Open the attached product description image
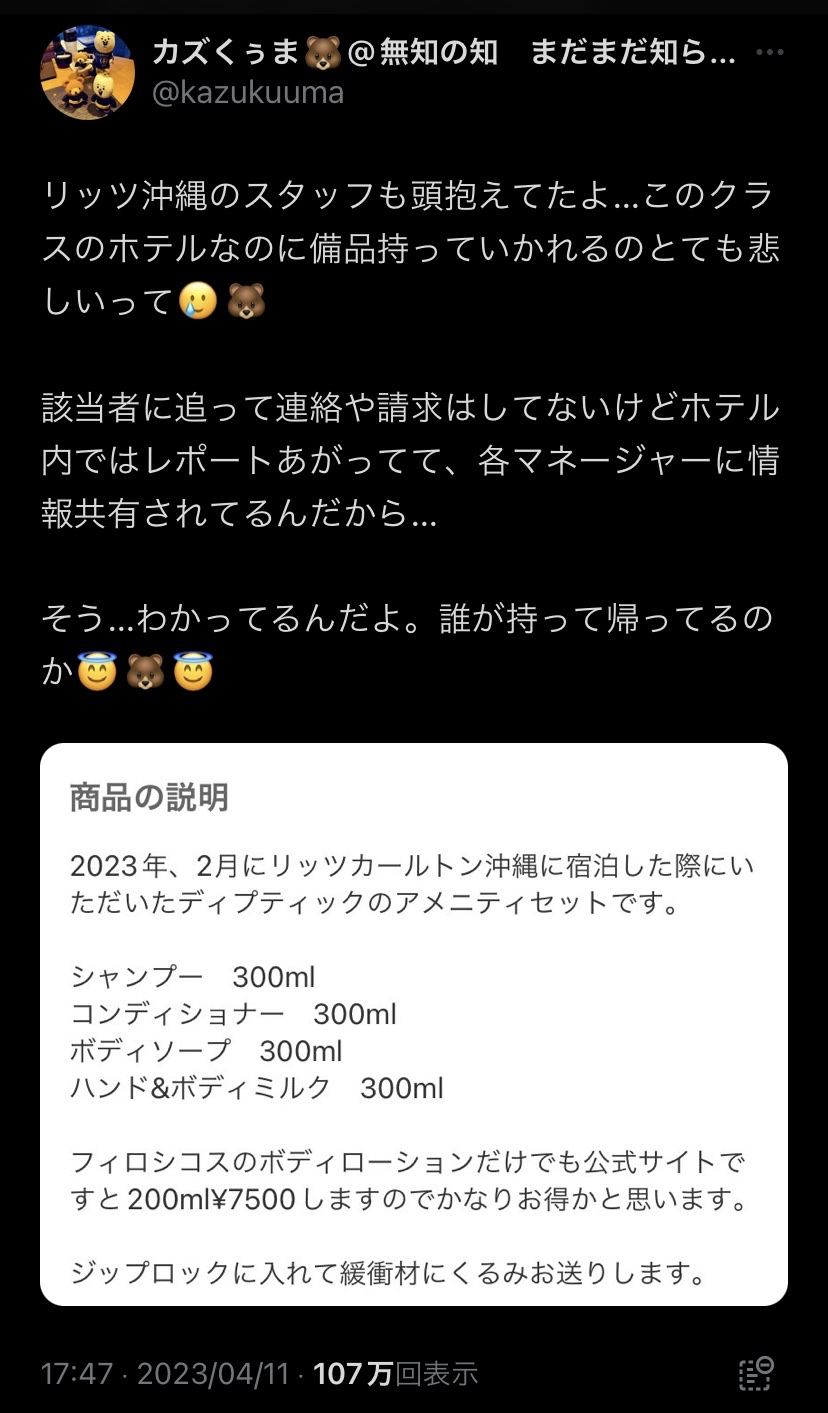This screenshot has width=828, height=1413. pyautogui.click(x=414, y=1024)
